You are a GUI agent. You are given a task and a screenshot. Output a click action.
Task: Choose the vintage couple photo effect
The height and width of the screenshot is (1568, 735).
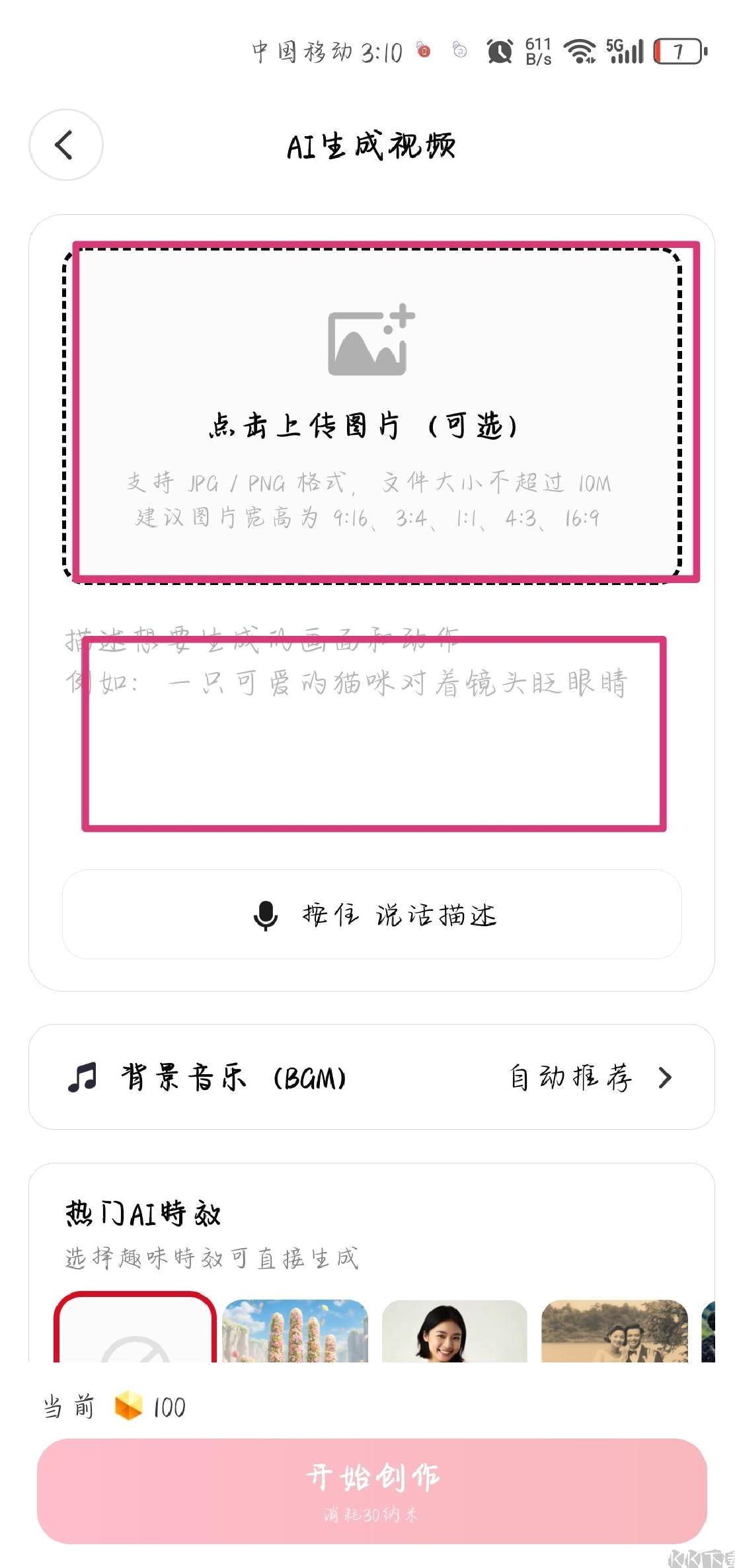click(614, 1330)
